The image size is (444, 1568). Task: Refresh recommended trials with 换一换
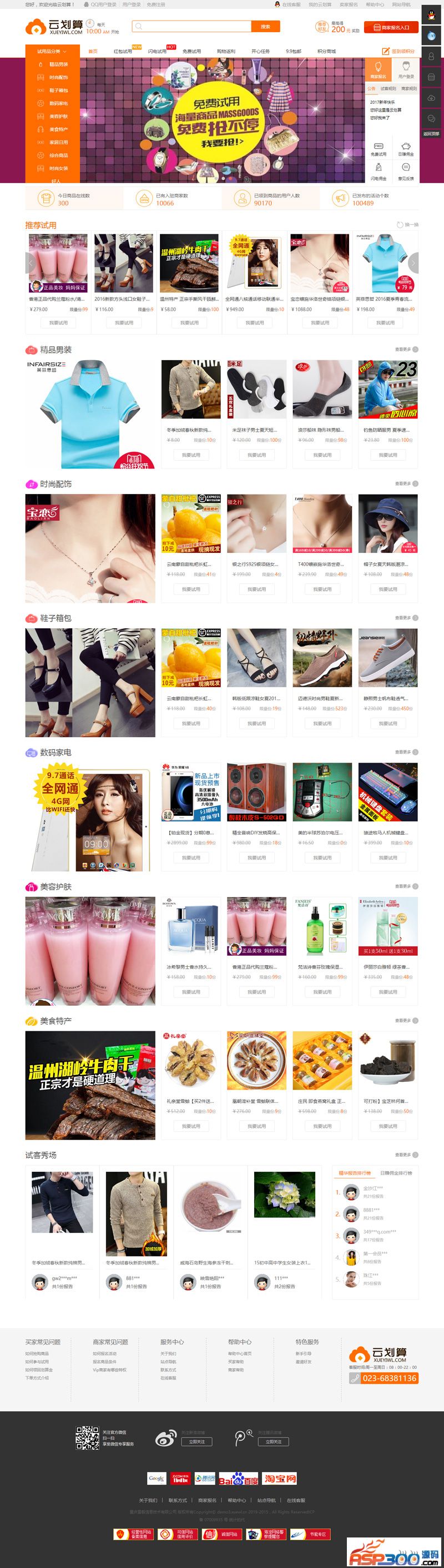coord(407,225)
